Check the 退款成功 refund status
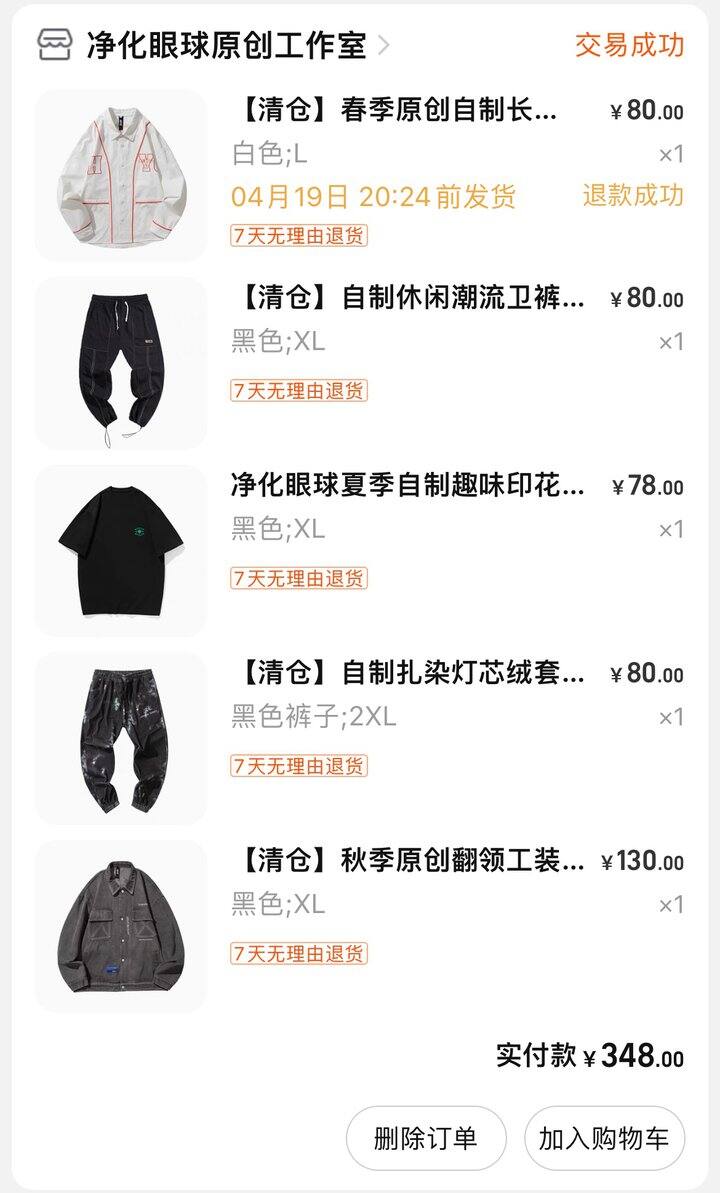The height and width of the screenshot is (1193, 720). tap(633, 195)
